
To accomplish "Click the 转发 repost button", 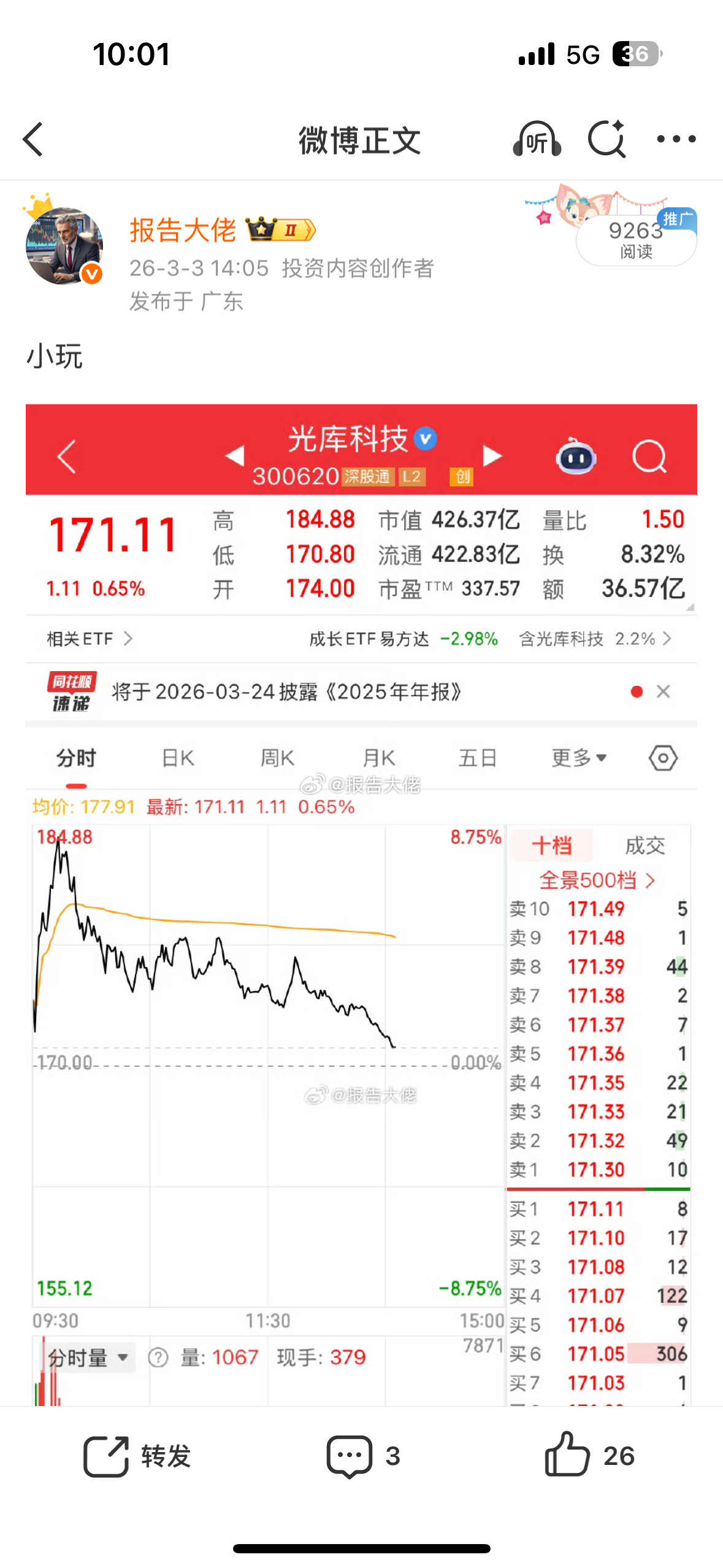I will (137, 1455).
